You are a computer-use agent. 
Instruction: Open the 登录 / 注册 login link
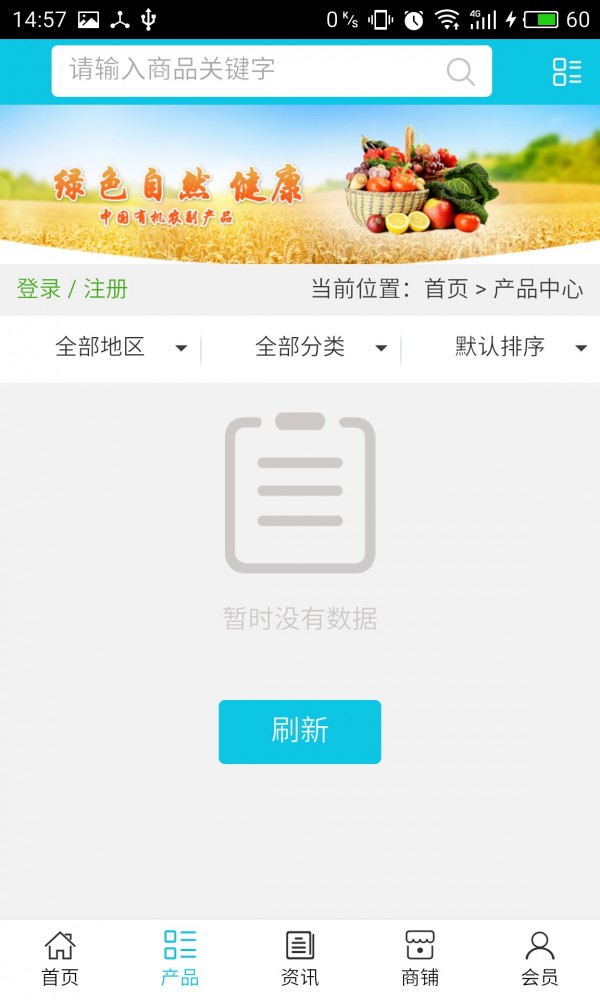[72, 289]
